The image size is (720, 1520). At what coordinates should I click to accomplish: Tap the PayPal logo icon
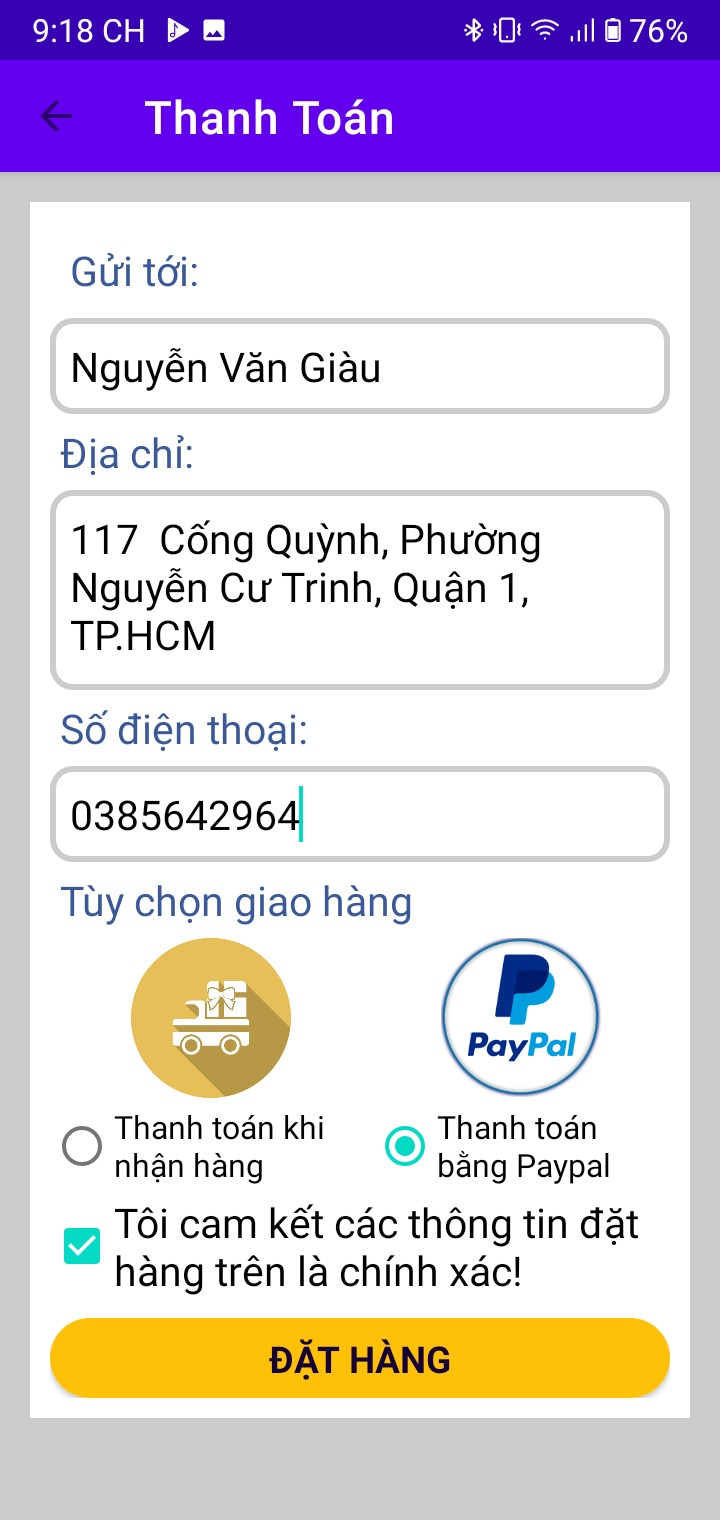point(519,1016)
